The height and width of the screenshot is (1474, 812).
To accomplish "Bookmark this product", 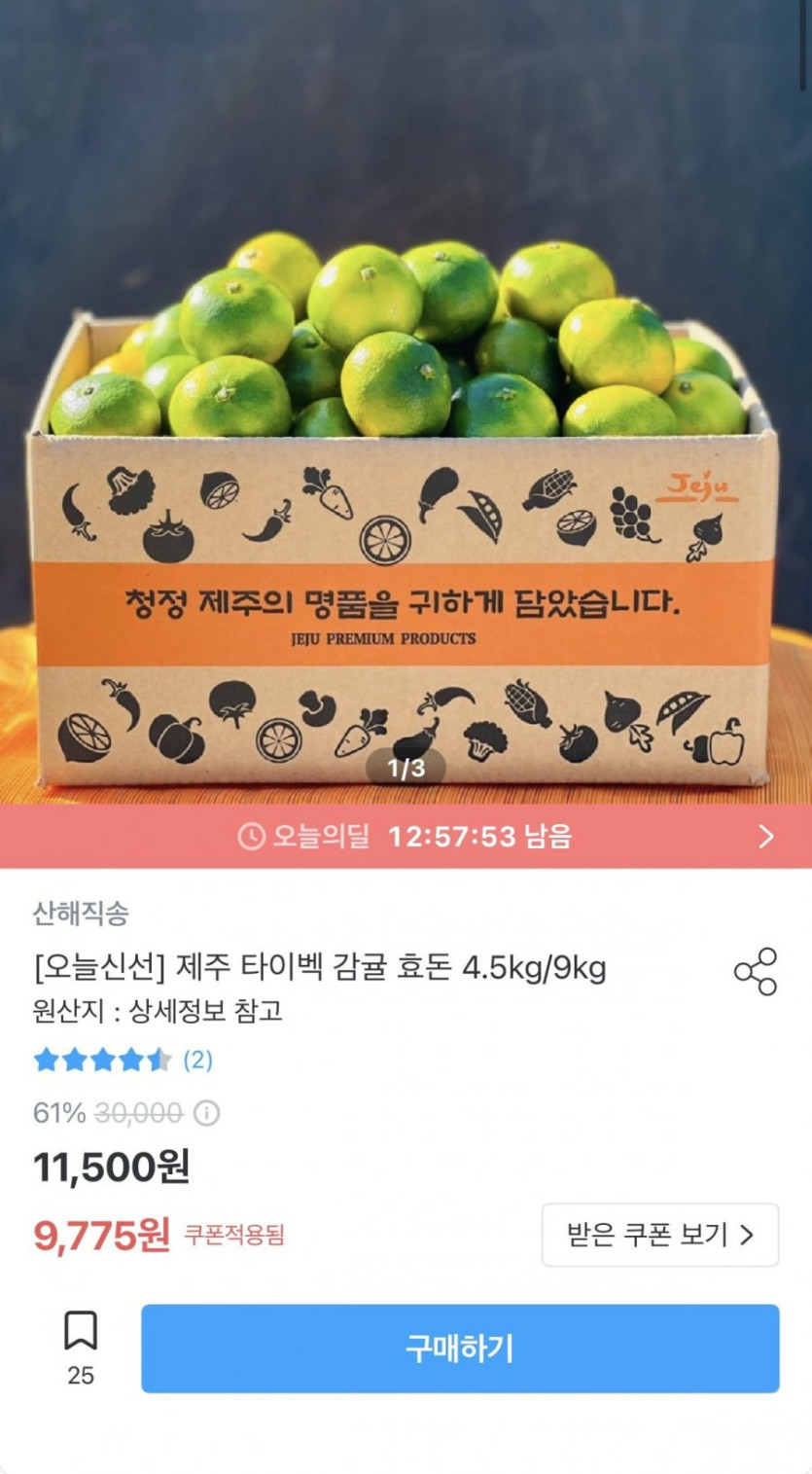I will (81, 1331).
